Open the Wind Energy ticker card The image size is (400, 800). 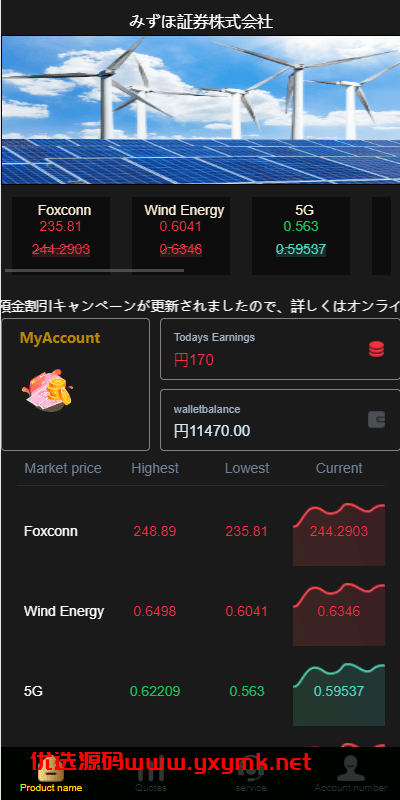tap(181, 236)
